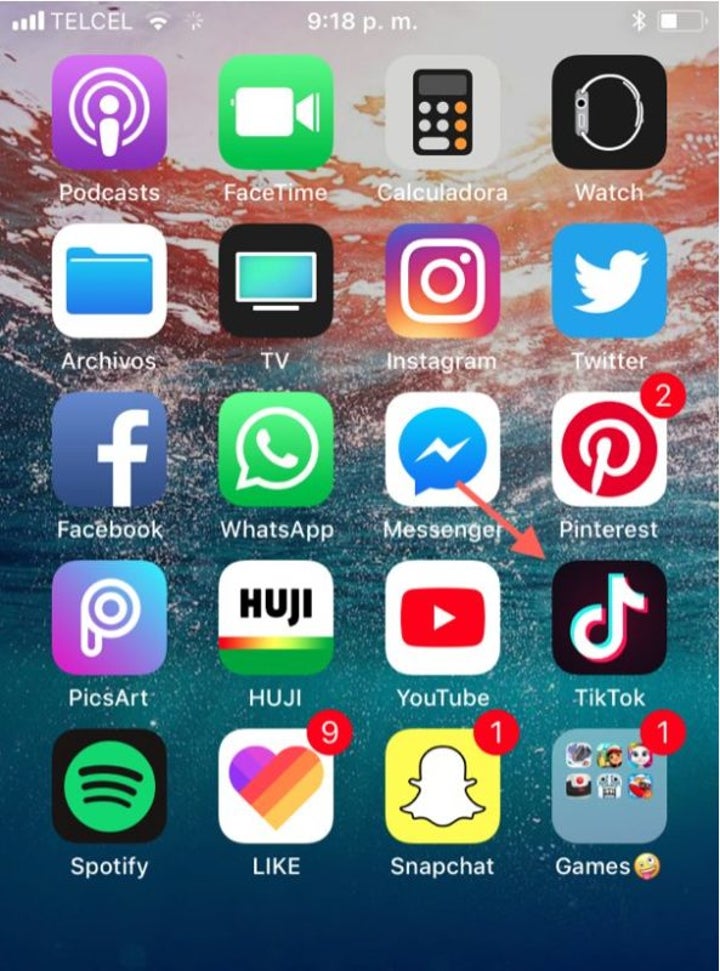720x971 pixels.
Task: Open Instagram
Action: click(x=442, y=281)
